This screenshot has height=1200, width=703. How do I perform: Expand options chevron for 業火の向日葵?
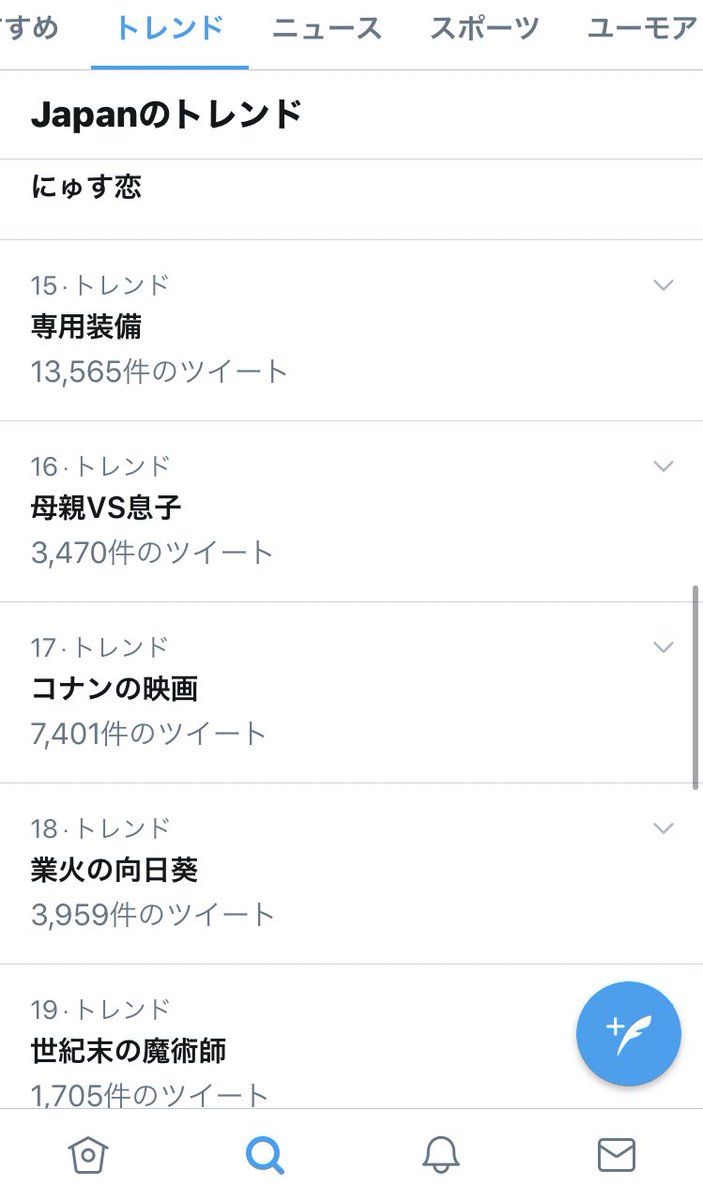coord(664,828)
